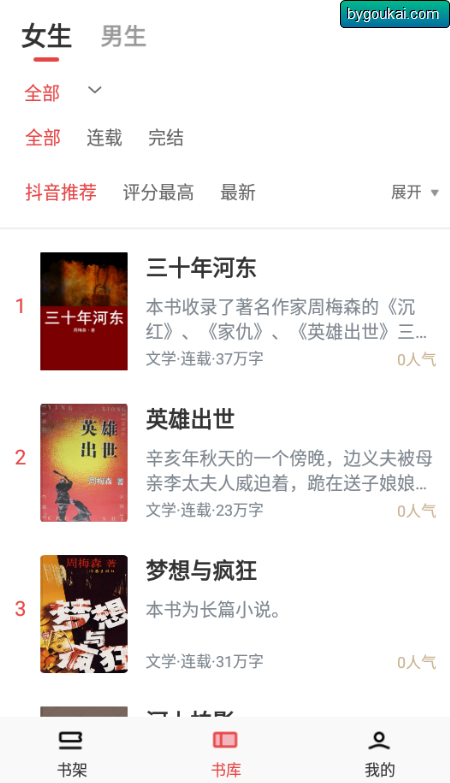Open the 书库 tab
The image size is (450, 783).
pyautogui.click(x=225, y=754)
